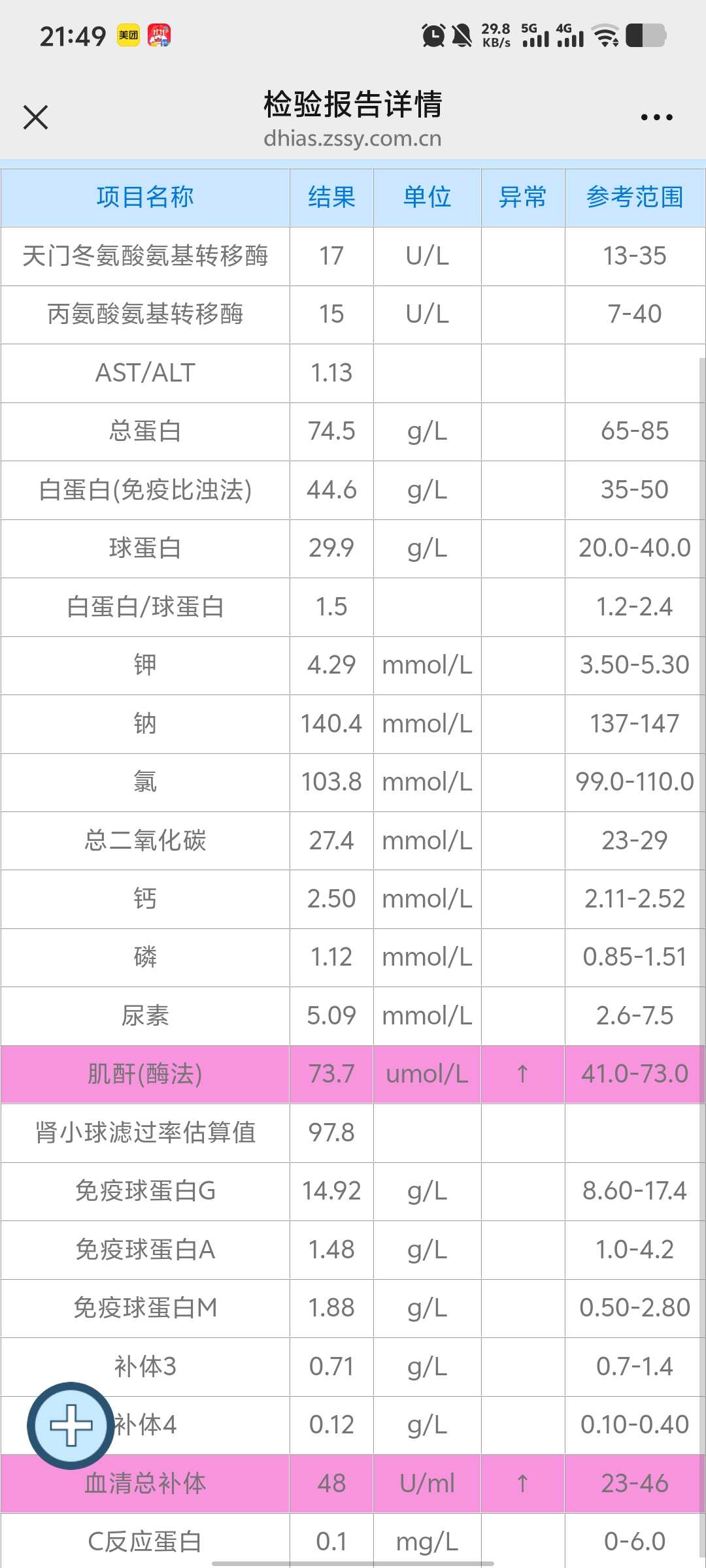Tap the 肾小球滤过率估算值 result cell
The image size is (706, 1568).
[331, 1134]
